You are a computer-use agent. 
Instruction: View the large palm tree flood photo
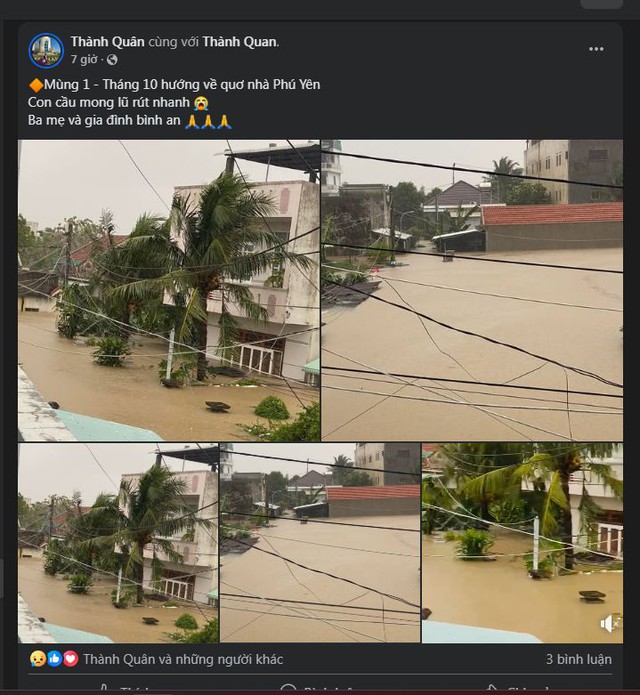click(169, 290)
